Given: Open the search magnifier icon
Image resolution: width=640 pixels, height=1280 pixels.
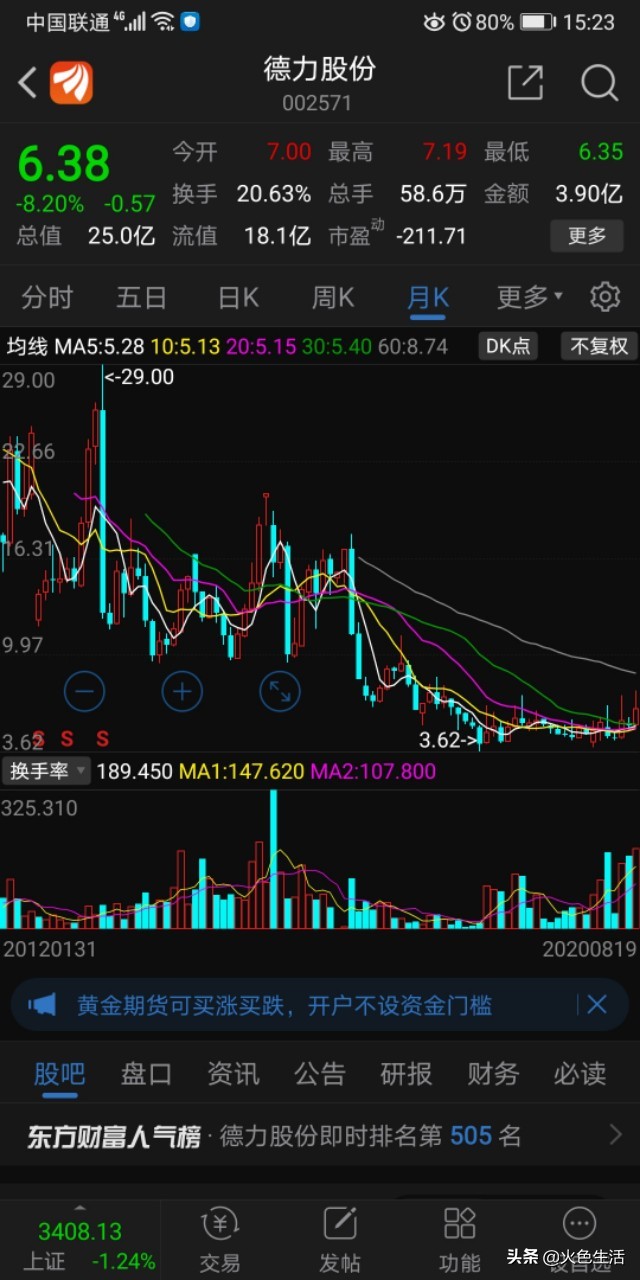Looking at the screenshot, I should tap(599, 83).
